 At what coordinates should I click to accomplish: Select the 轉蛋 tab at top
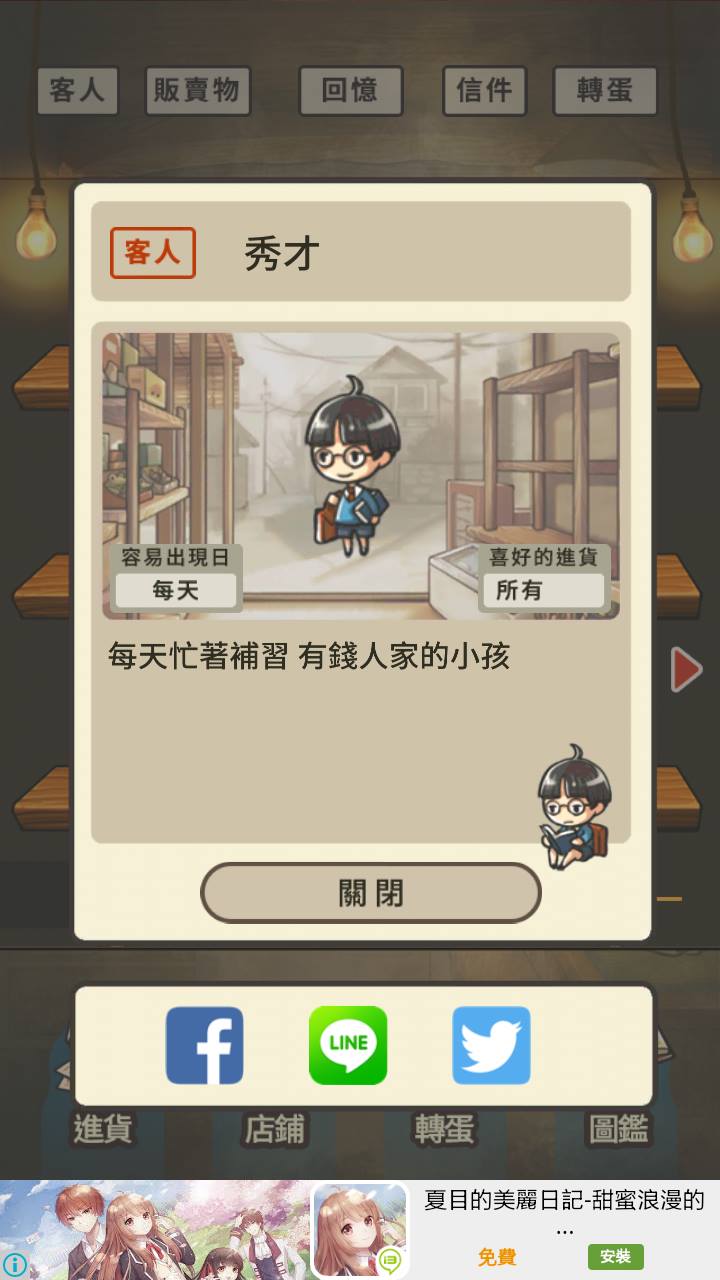[605, 91]
